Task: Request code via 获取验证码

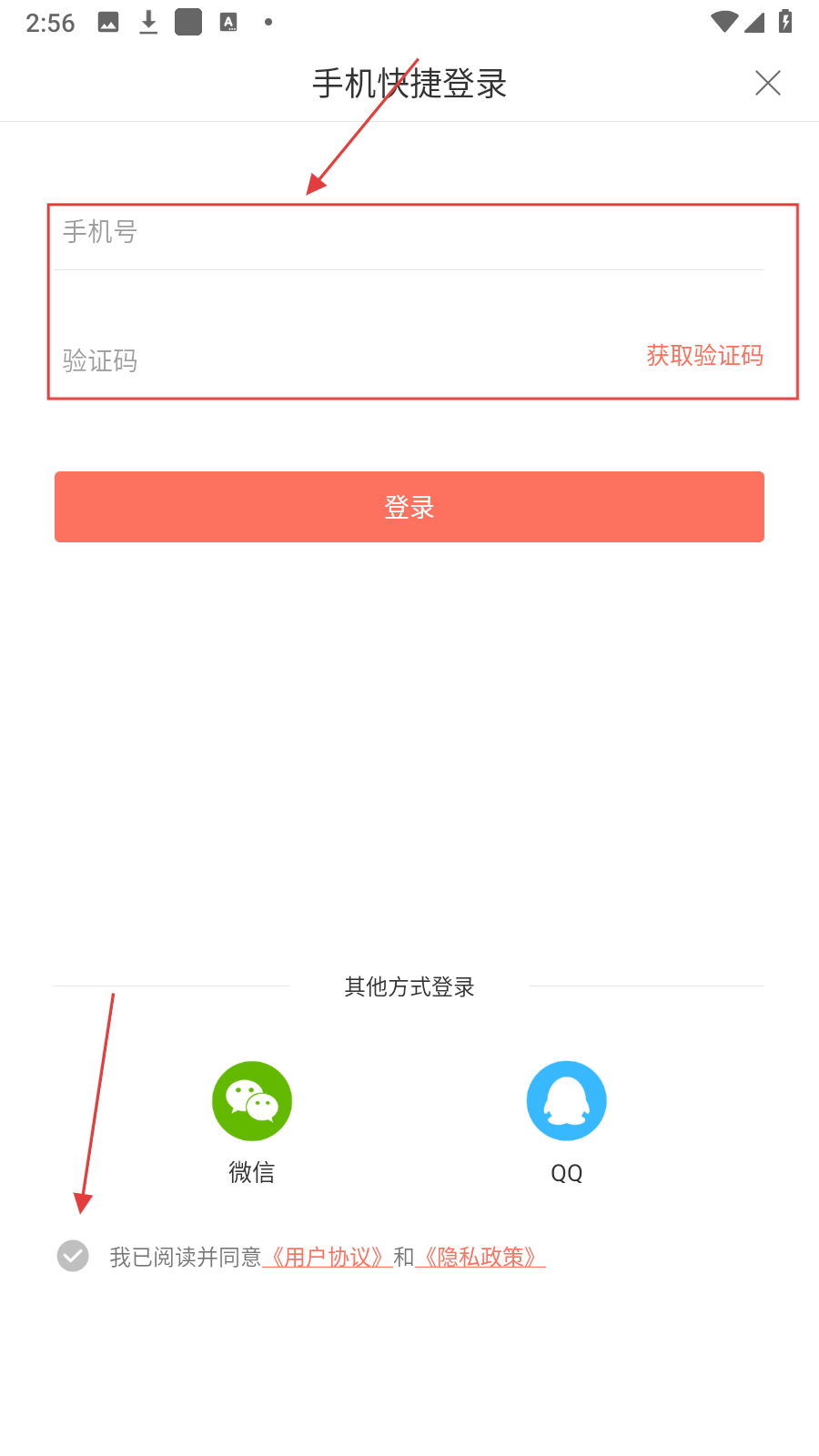Action: pyautogui.click(x=704, y=356)
